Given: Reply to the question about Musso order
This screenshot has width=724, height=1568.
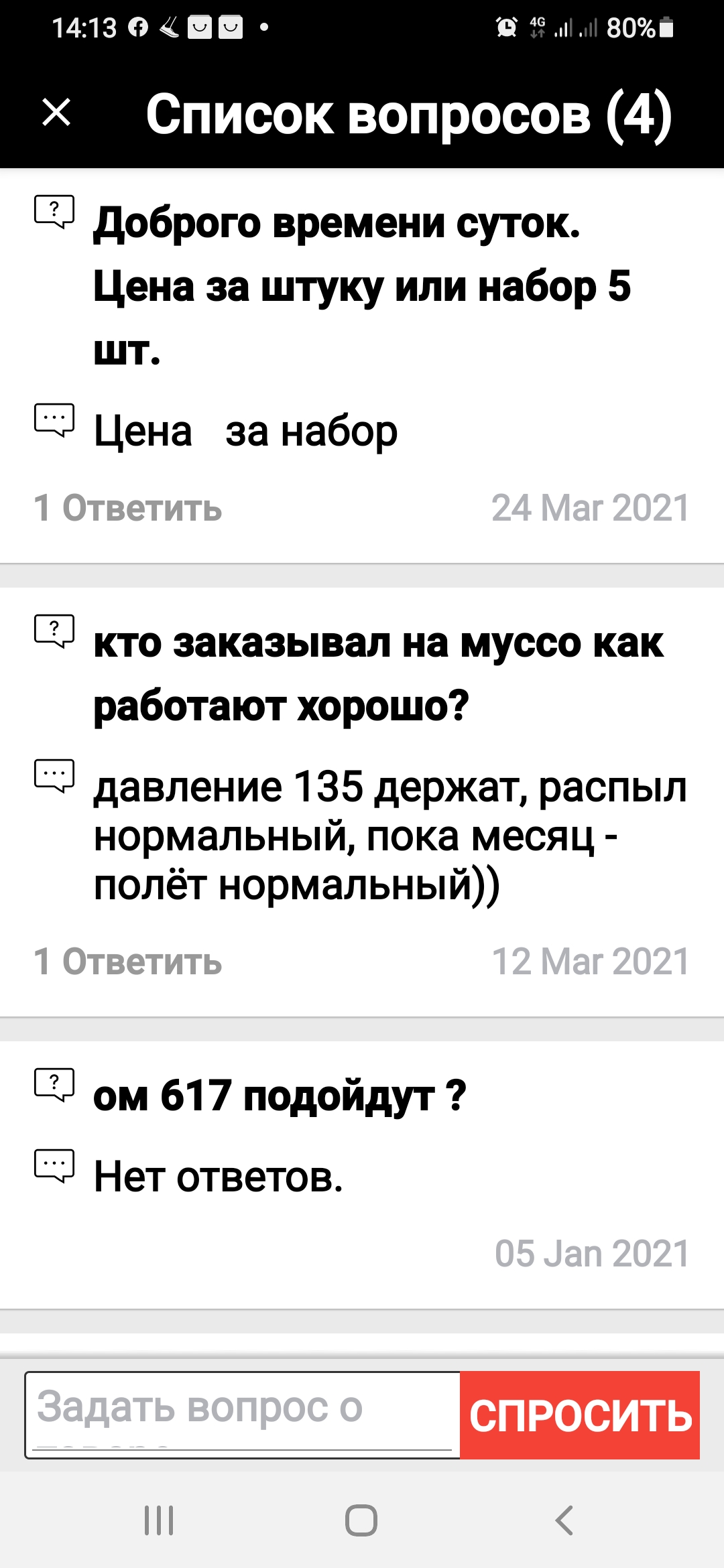Looking at the screenshot, I should pos(127,962).
